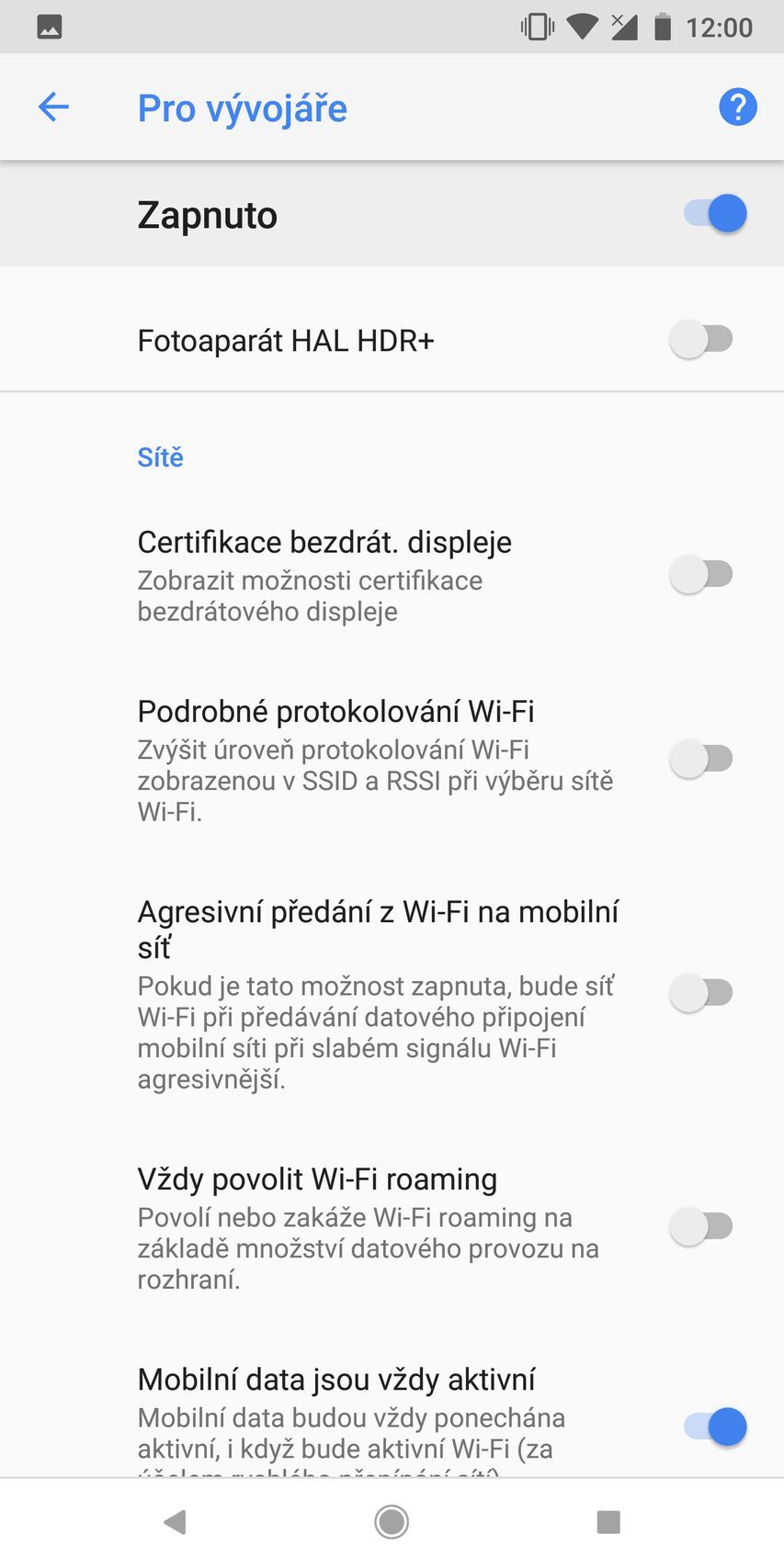784x1568 pixels.
Task: Open recent apps with the square button
Action: [608, 1521]
